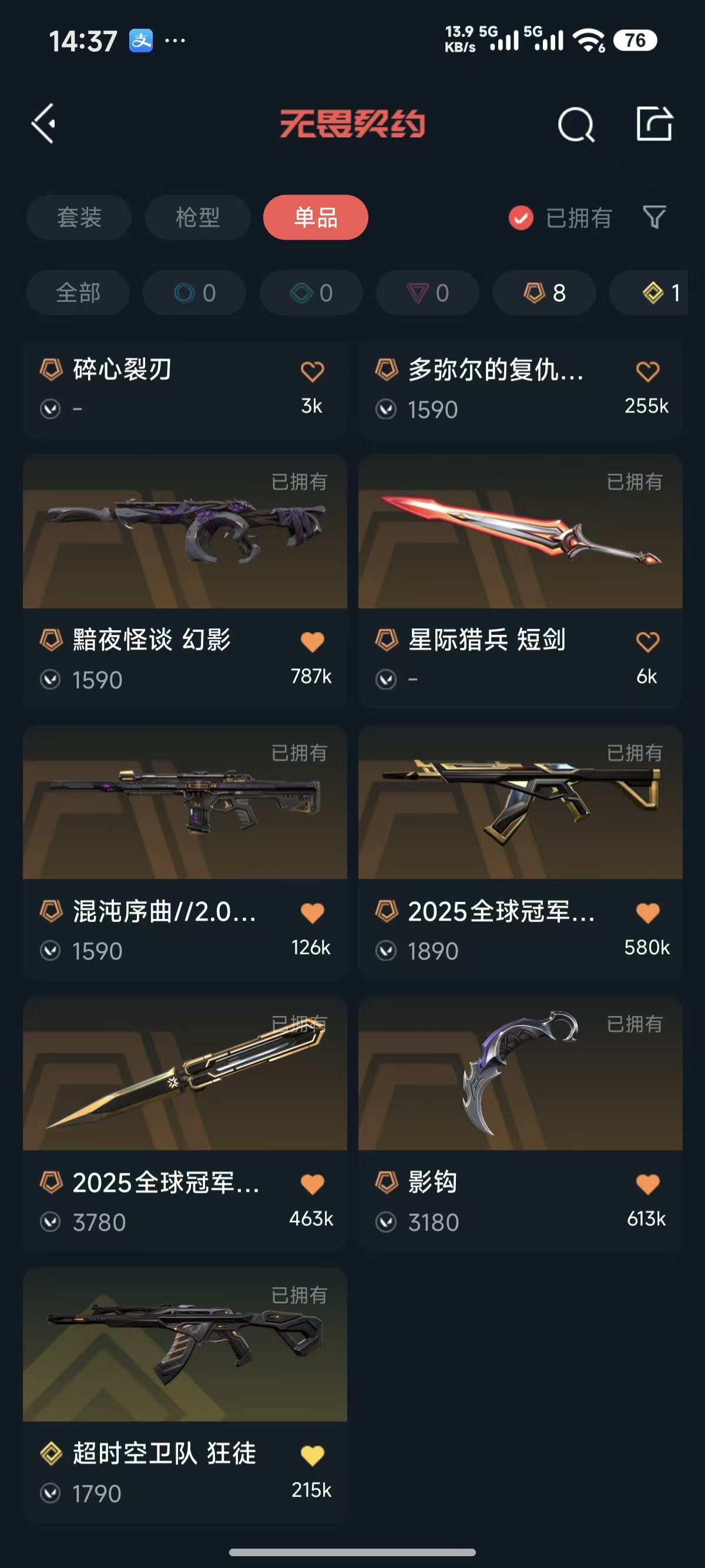
Task: Like the 碎心裂刃 skin
Action: [312, 371]
